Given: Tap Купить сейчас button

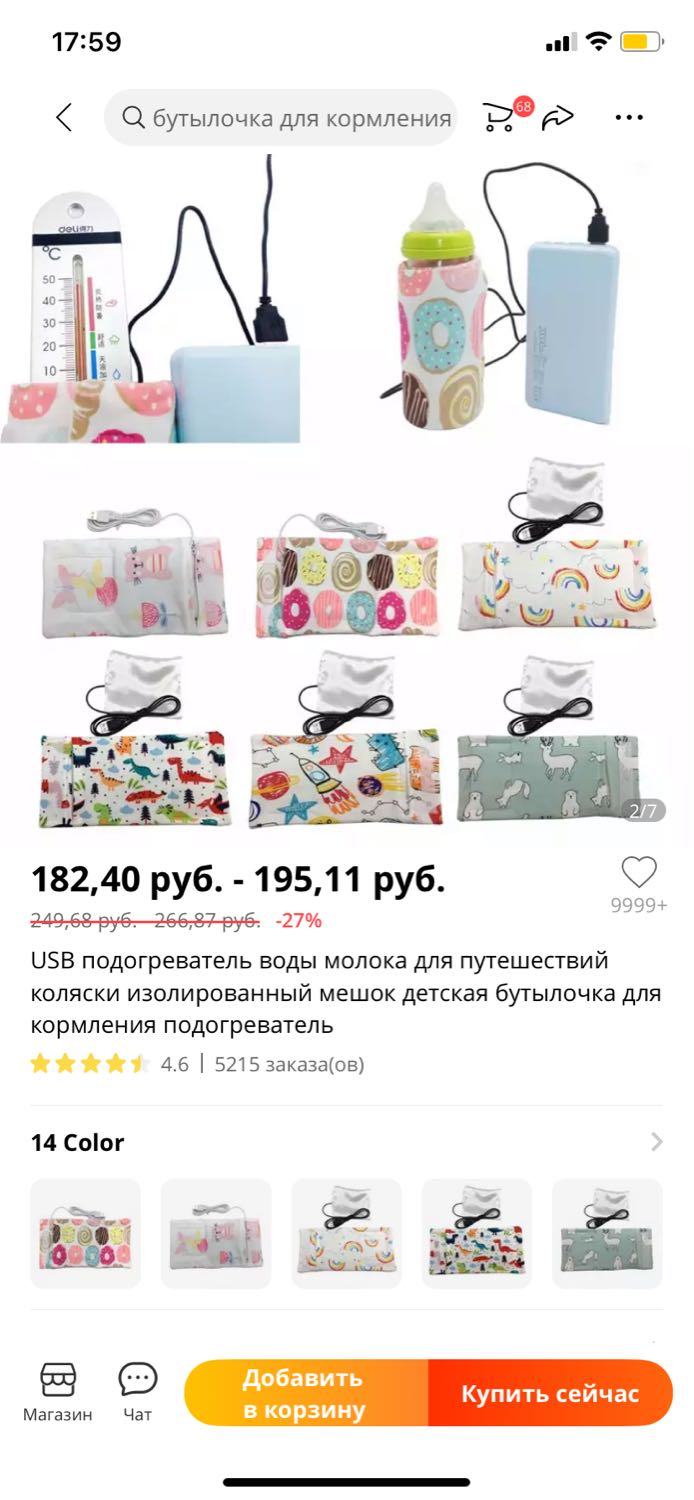Looking at the screenshot, I should click(551, 1393).
